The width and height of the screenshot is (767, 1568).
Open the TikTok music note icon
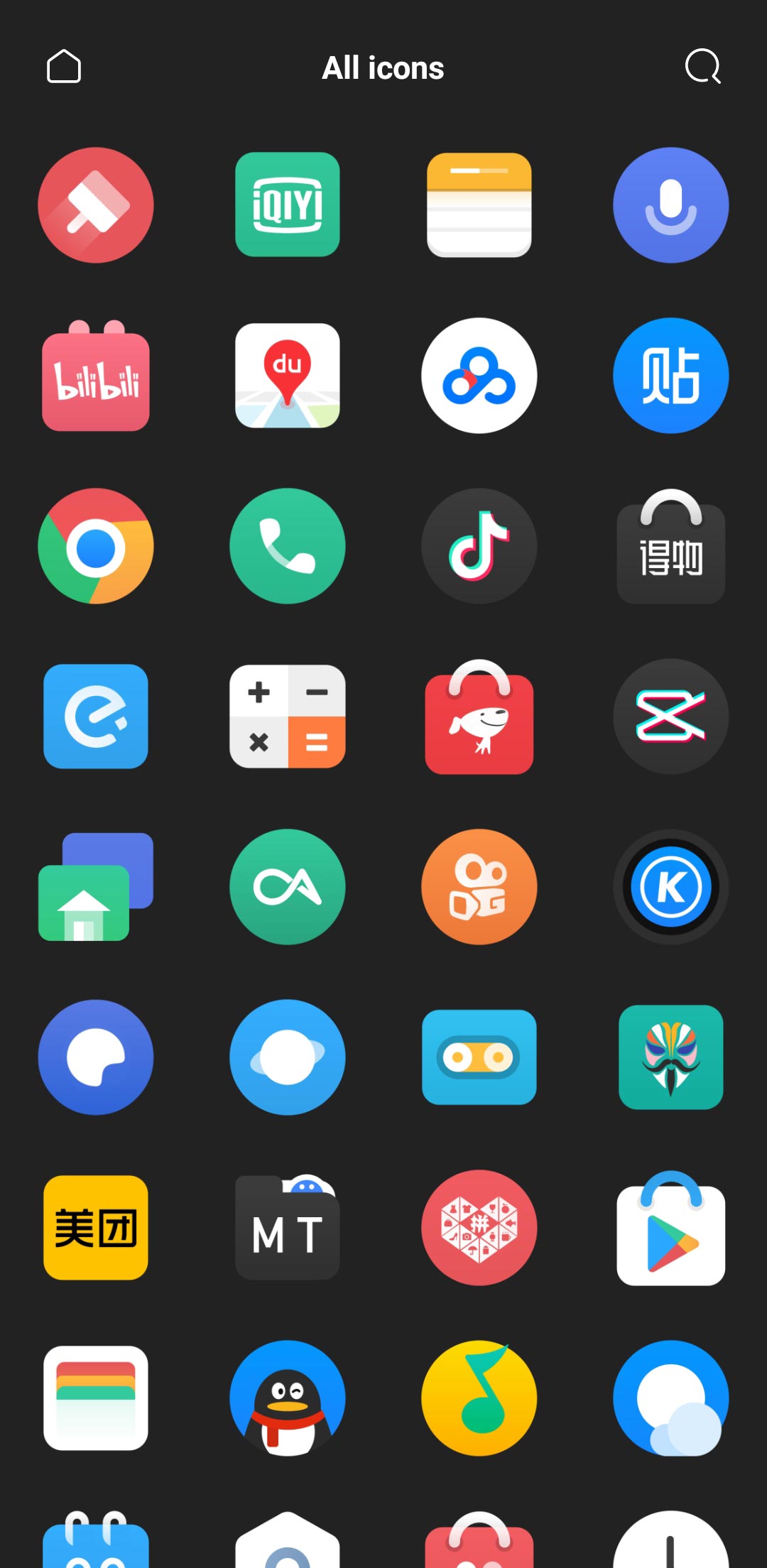[479, 546]
